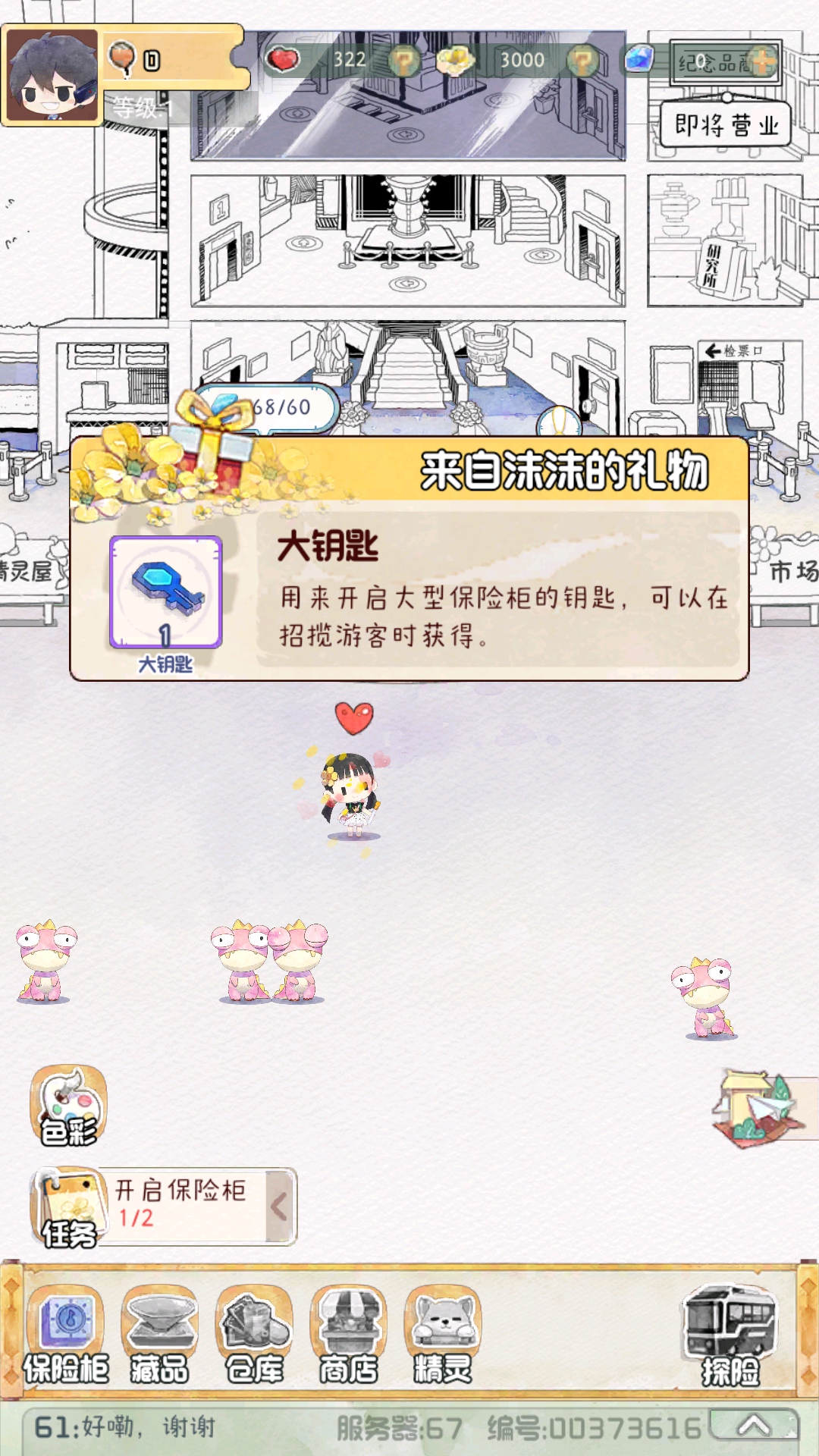Collapse the 开启保险柜 task panel arrow
The height and width of the screenshot is (1456, 819).
[x=279, y=1206]
